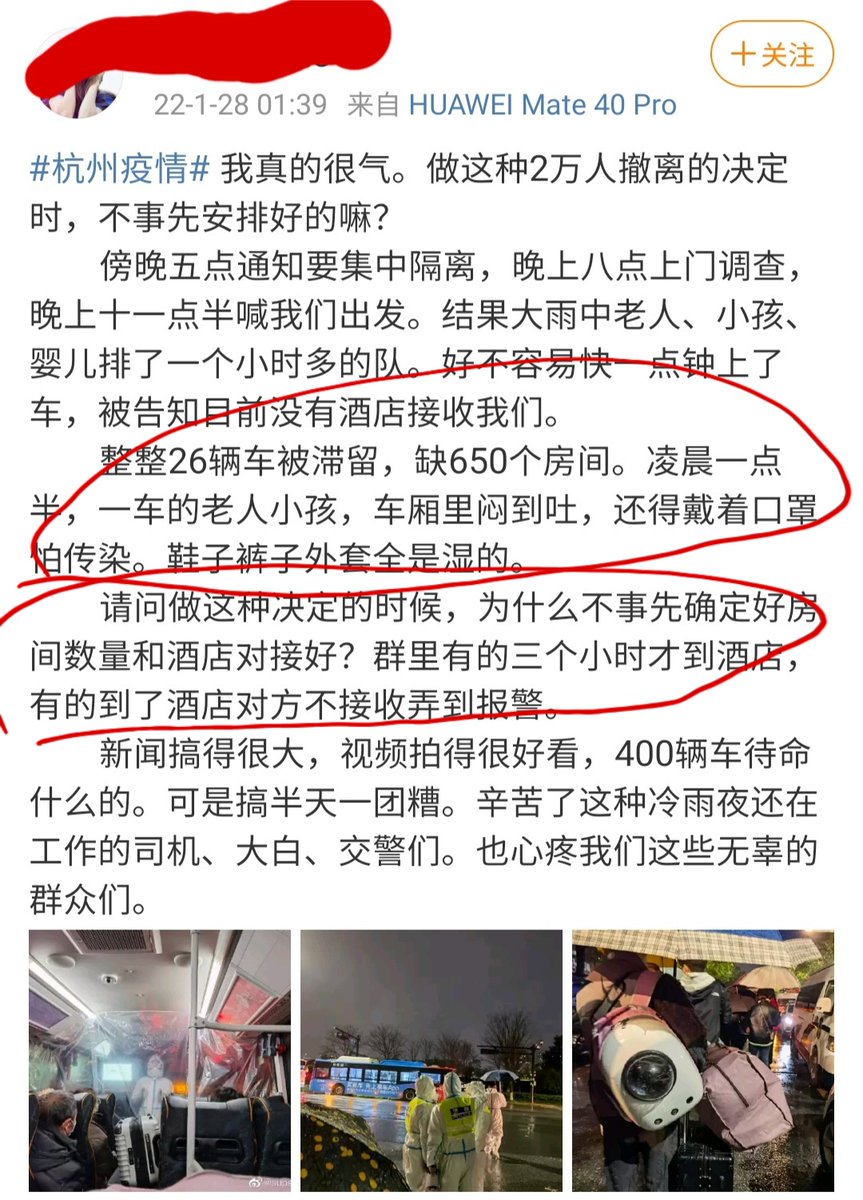Screen dimensions: 863x1200
Task: Enlarge the photo of people with umbrellas
Action: point(703,1060)
